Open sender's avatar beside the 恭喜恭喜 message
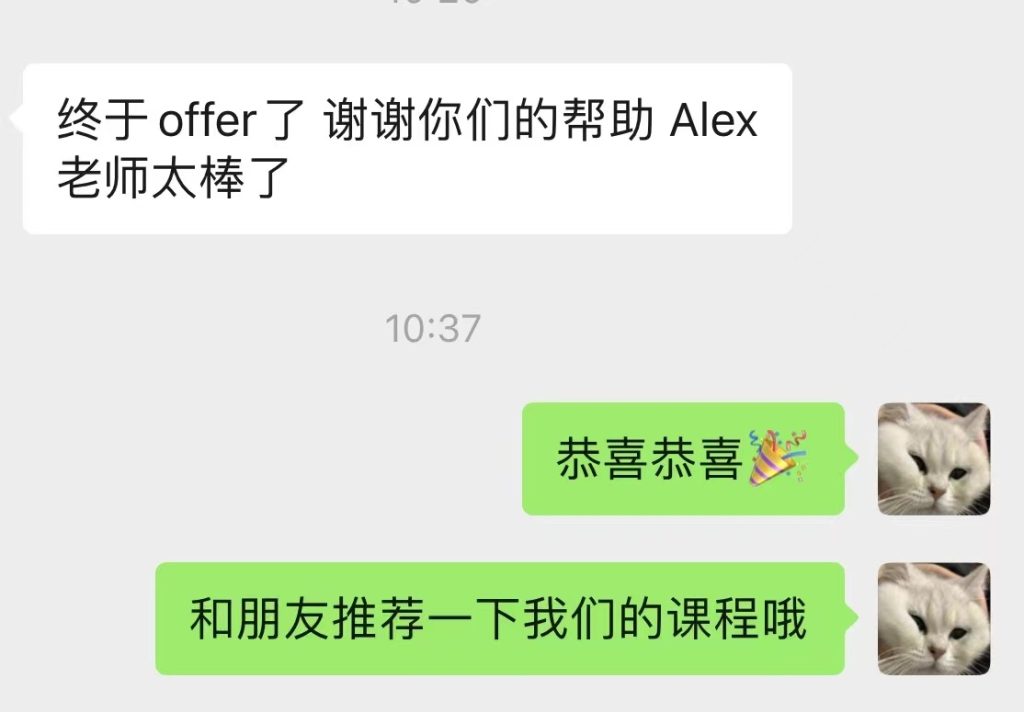 coord(933,459)
